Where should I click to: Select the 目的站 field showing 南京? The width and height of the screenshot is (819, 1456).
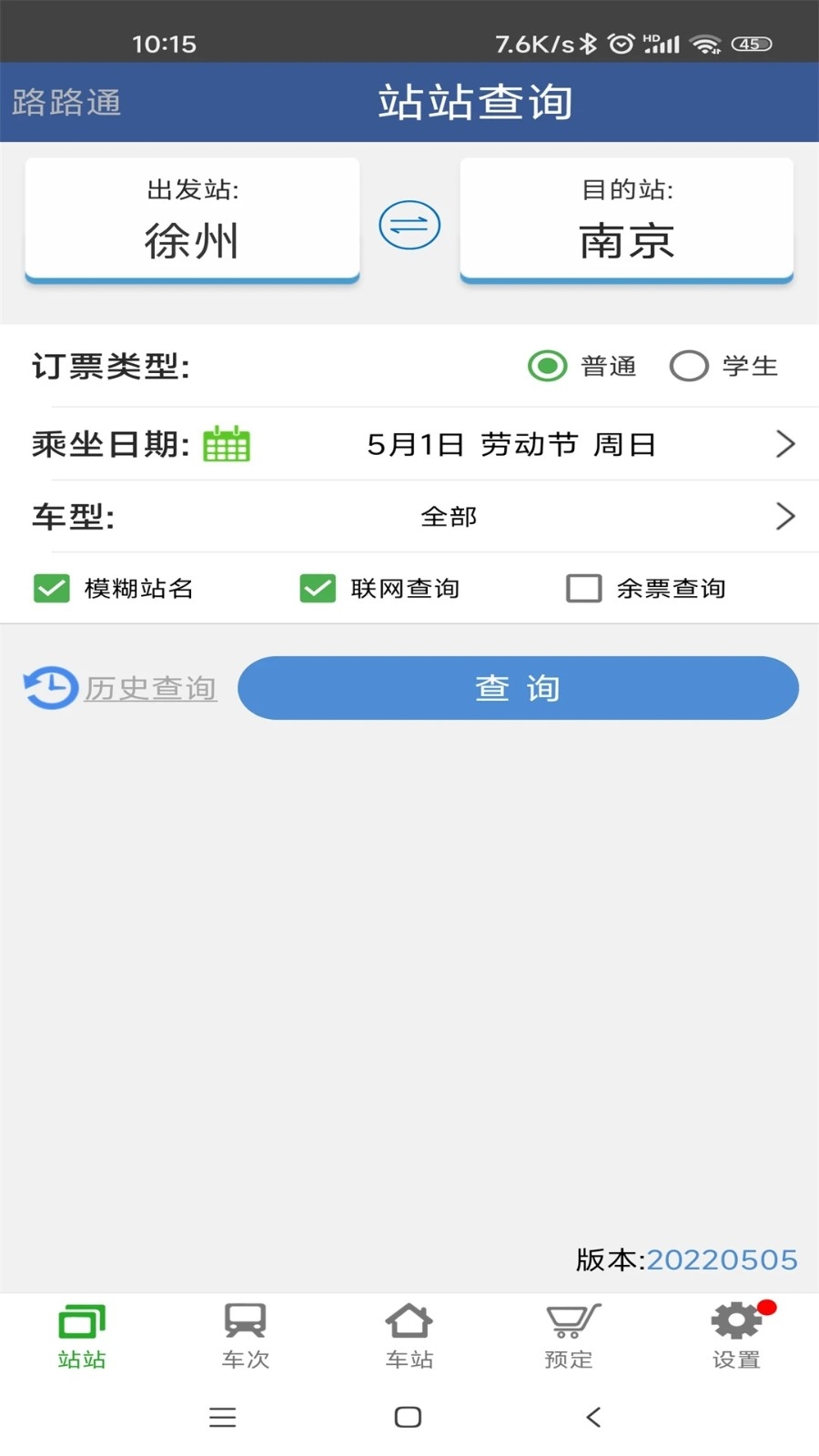[x=626, y=219]
